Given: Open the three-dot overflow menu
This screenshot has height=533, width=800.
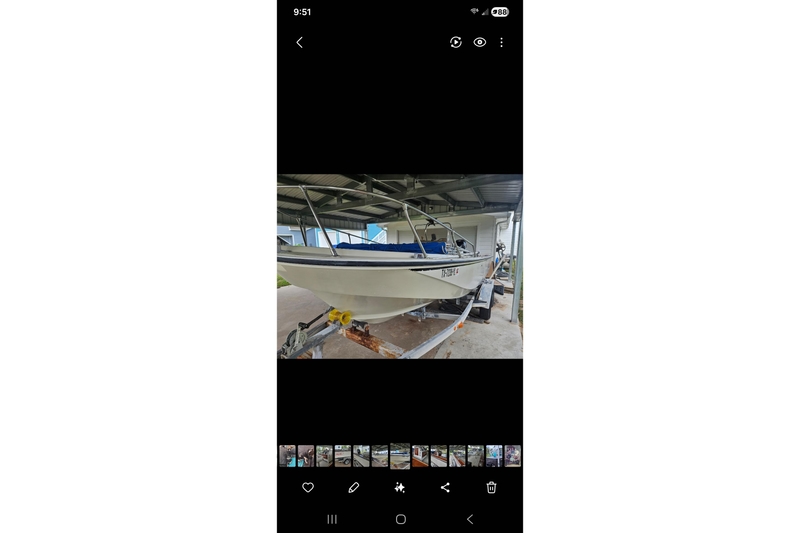Looking at the screenshot, I should 501,42.
